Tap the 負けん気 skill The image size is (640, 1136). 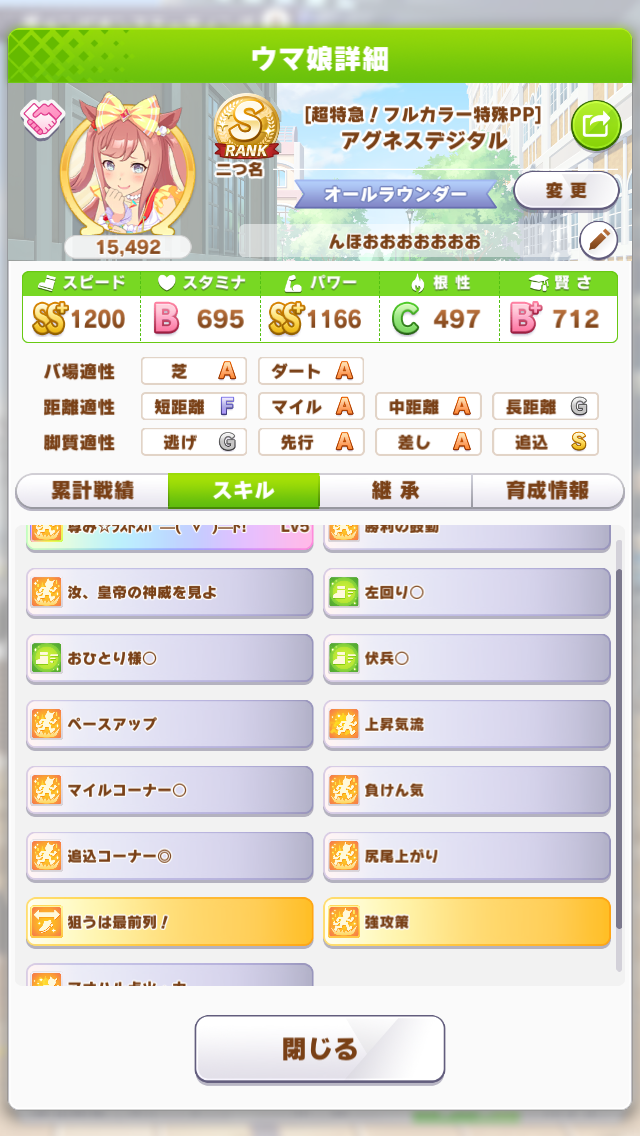(x=466, y=790)
